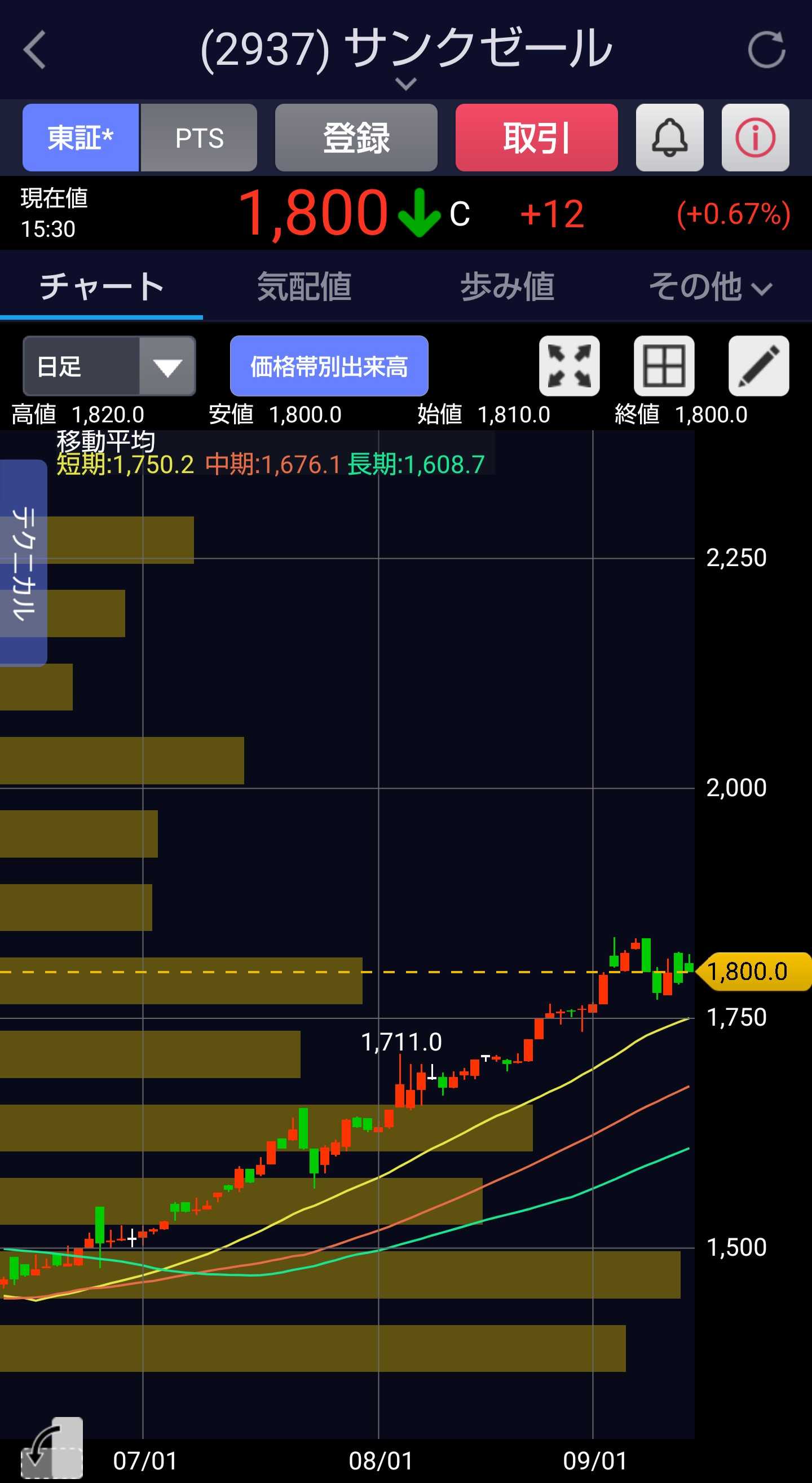The image size is (812, 1483).
Task: Refresh the stock quote
Action: coord(766,50)
